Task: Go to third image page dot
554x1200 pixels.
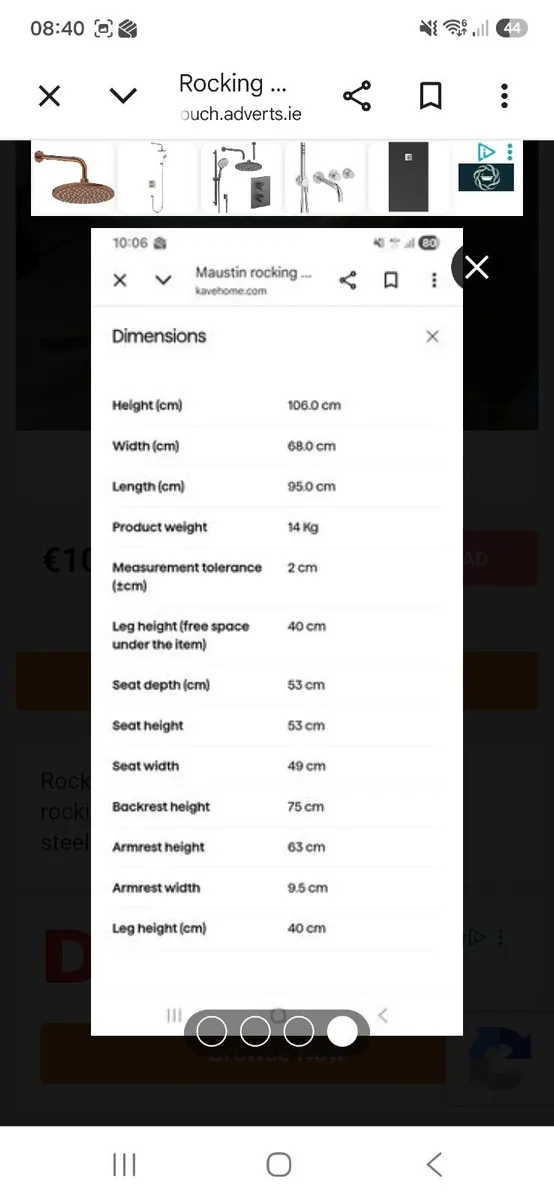Action: [299, 1031]
